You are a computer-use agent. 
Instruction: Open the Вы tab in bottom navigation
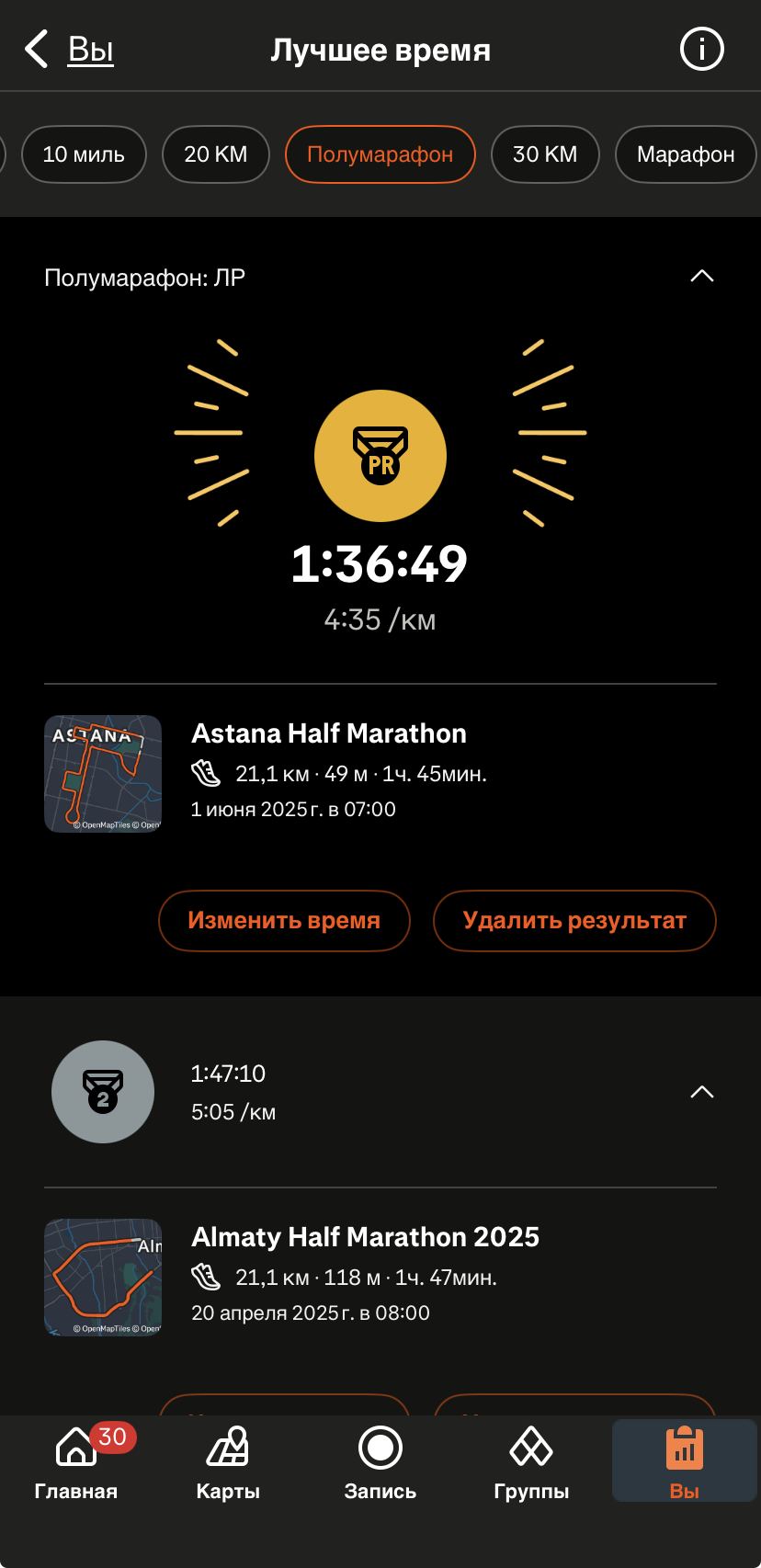point(684,1461)
